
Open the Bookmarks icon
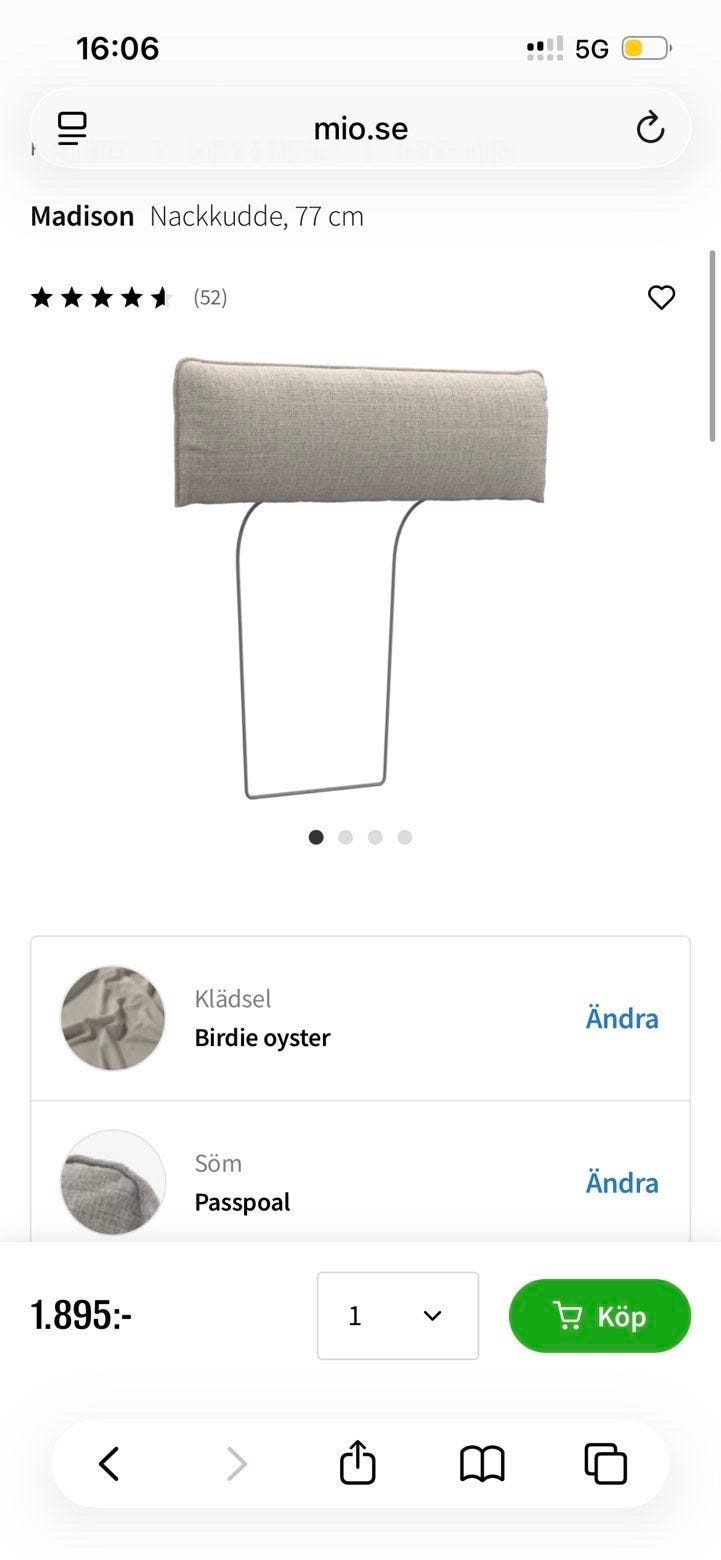coord(482,1463)
